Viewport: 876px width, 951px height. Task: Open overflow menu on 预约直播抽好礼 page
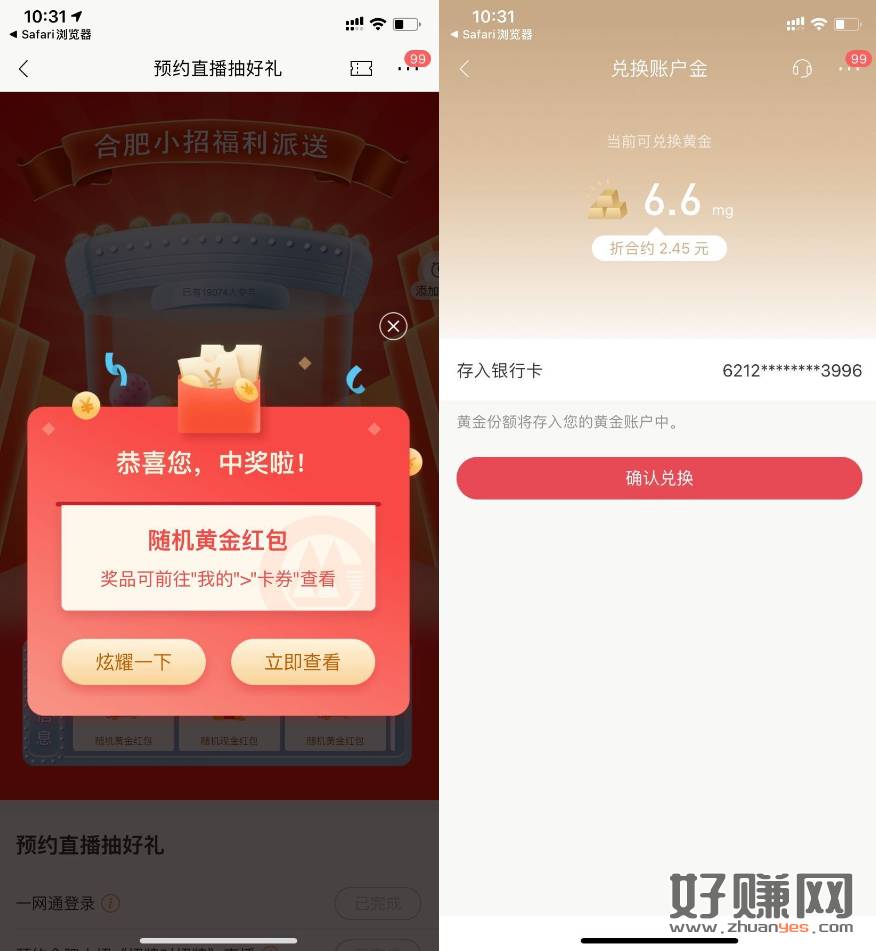(407, 68)
